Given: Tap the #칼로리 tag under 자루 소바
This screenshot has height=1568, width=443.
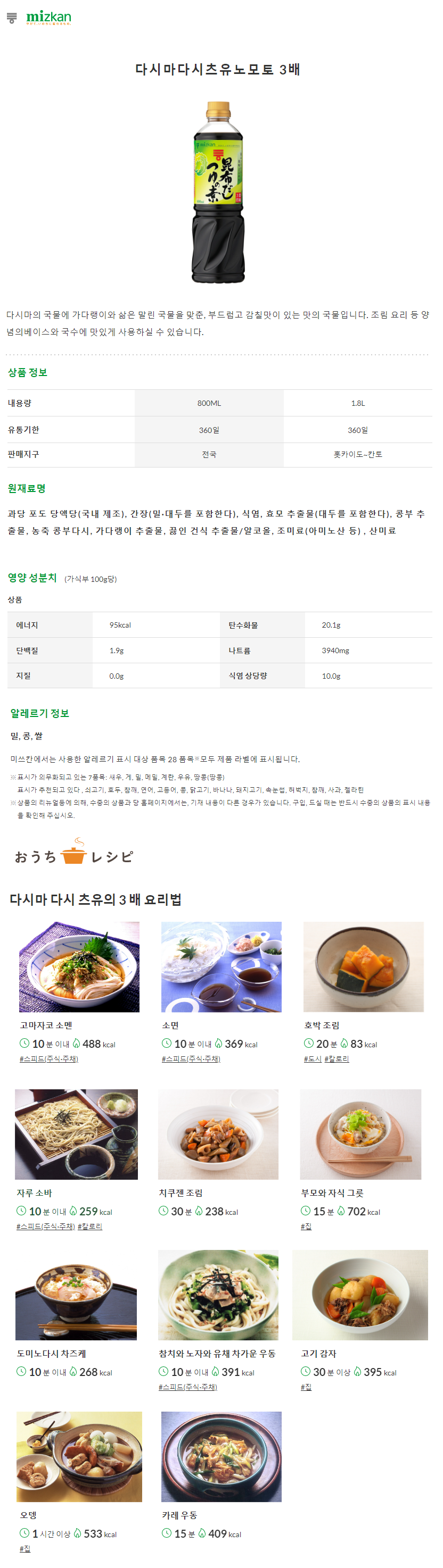Looking at the screenshot, I should pyautogui.click(x=90, y=1227).
